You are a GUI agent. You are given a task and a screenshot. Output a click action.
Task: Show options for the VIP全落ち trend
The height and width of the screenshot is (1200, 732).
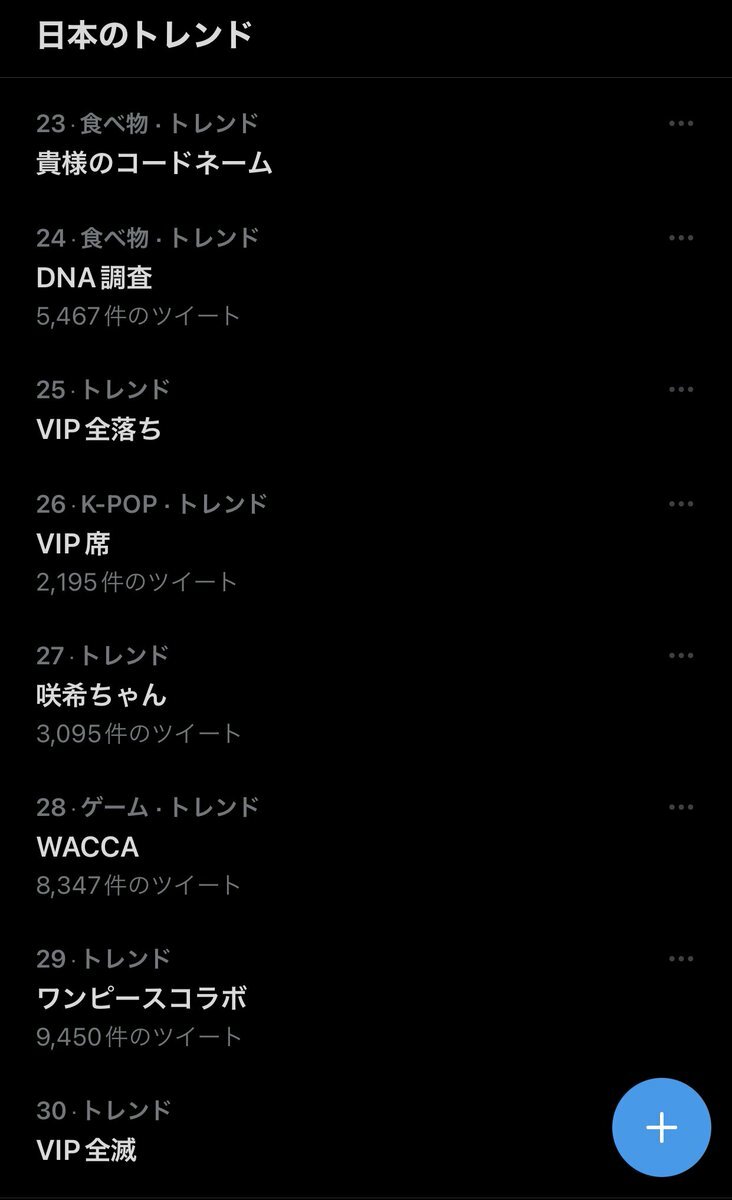[x=681, y=390]
